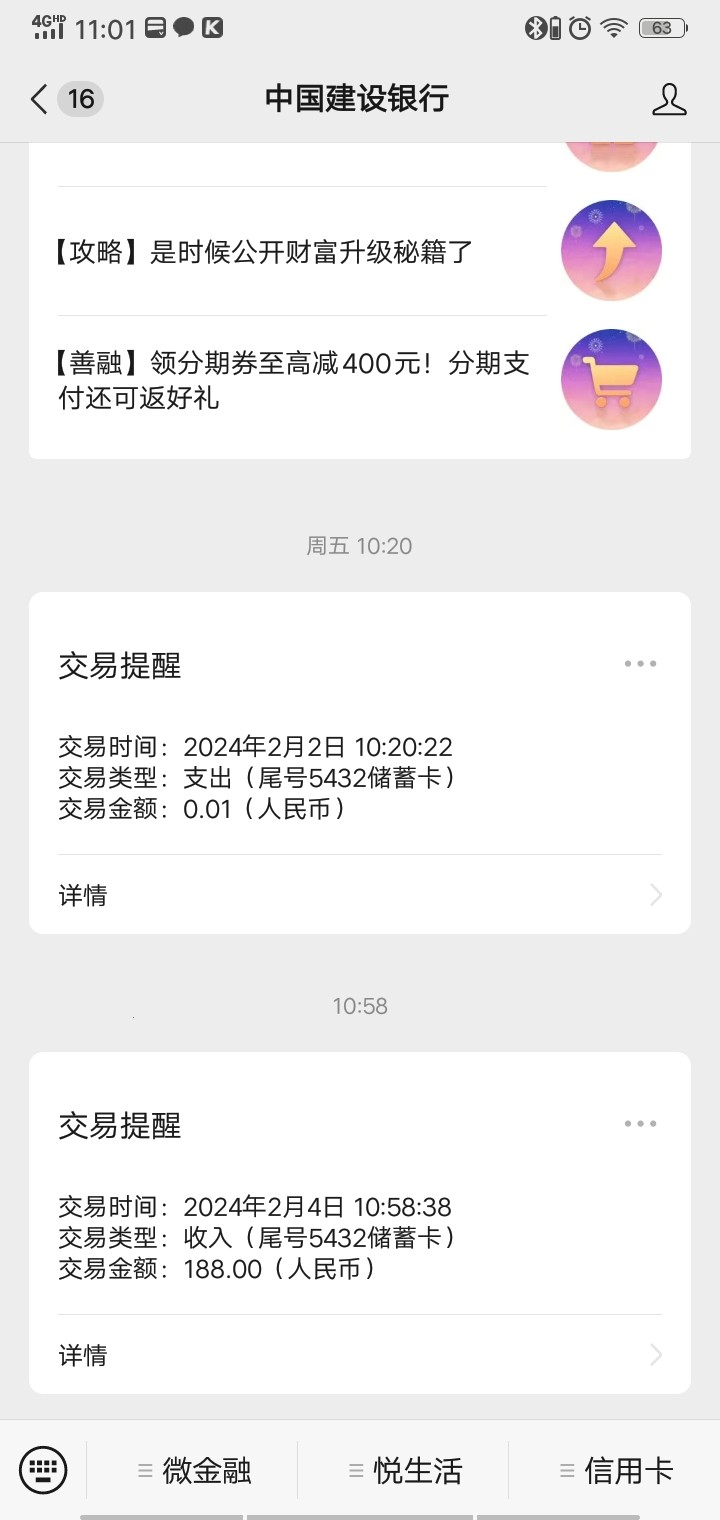Screen dimensions: 720x1520
Task: Open options for the 188.00 transaction
Action: point(640,1123)
